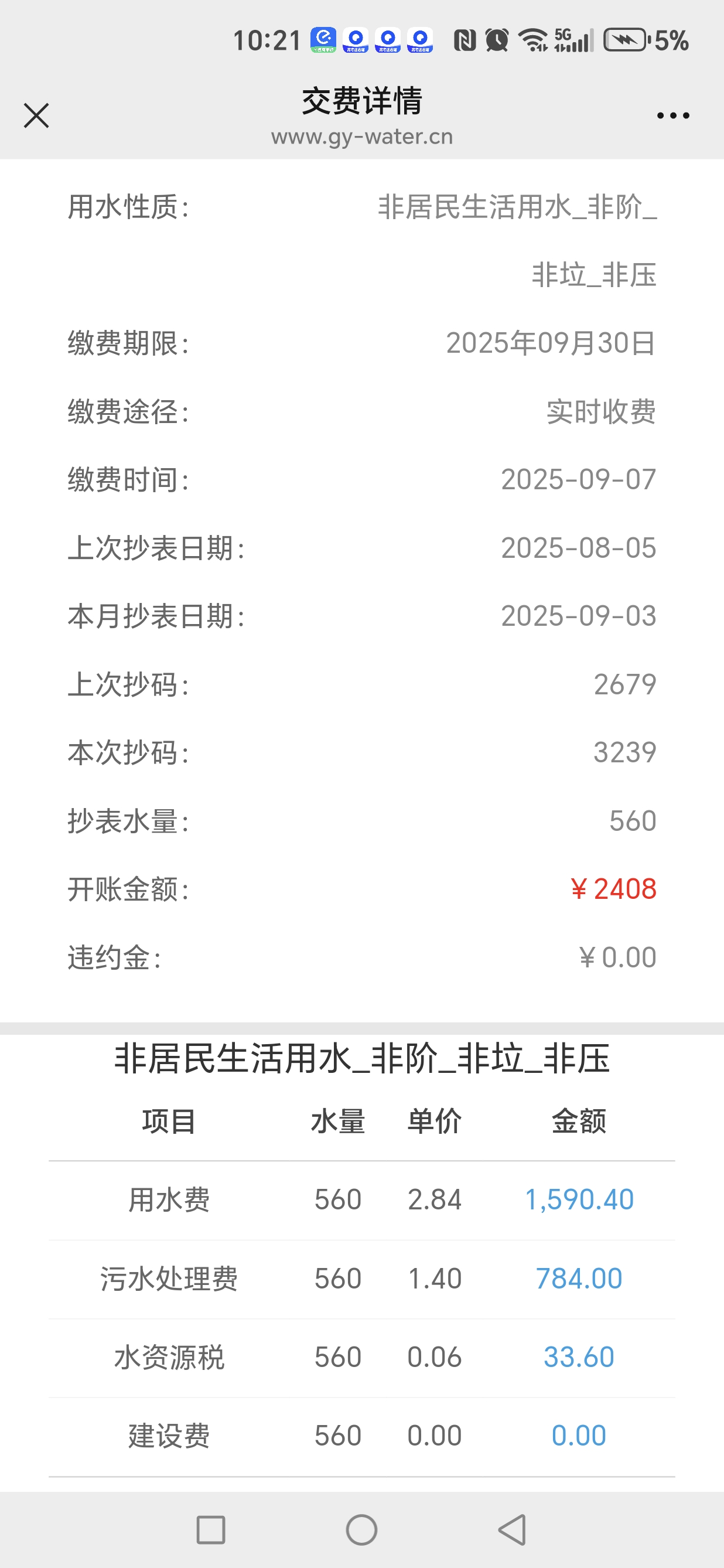724x1568 pixels.
Task: Return to the system home screen
Action: pos(362,1530)
